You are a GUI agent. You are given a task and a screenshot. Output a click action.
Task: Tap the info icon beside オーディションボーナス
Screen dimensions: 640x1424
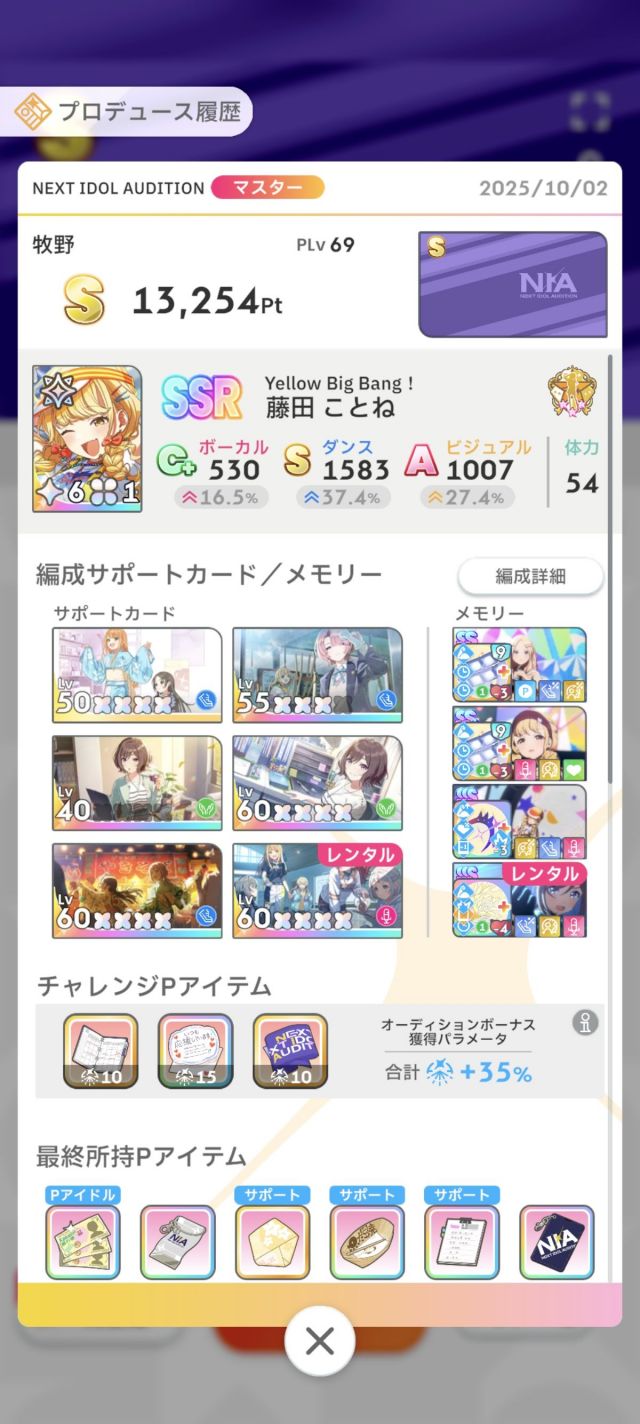(585, 1023)
